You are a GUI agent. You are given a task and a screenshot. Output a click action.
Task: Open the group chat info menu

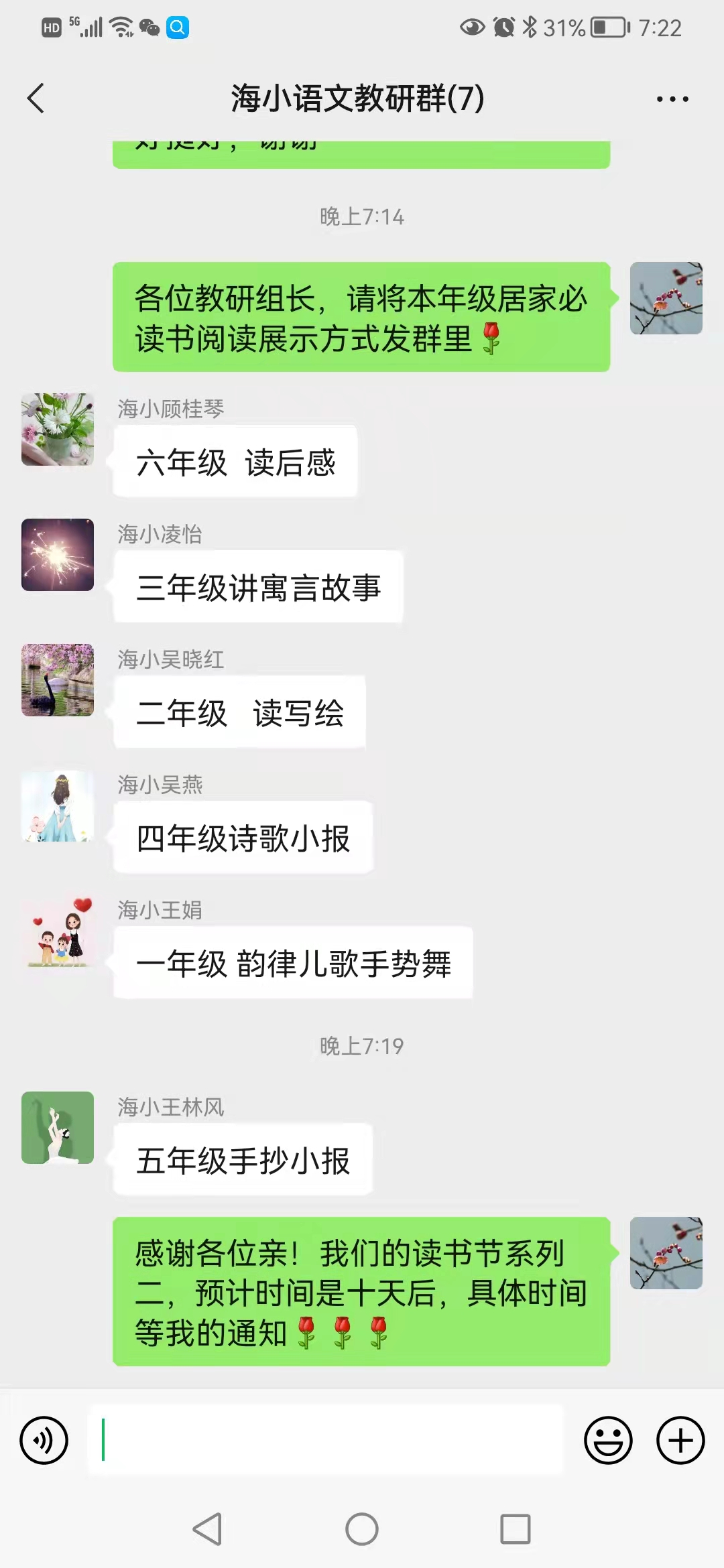tap(672, 99)
